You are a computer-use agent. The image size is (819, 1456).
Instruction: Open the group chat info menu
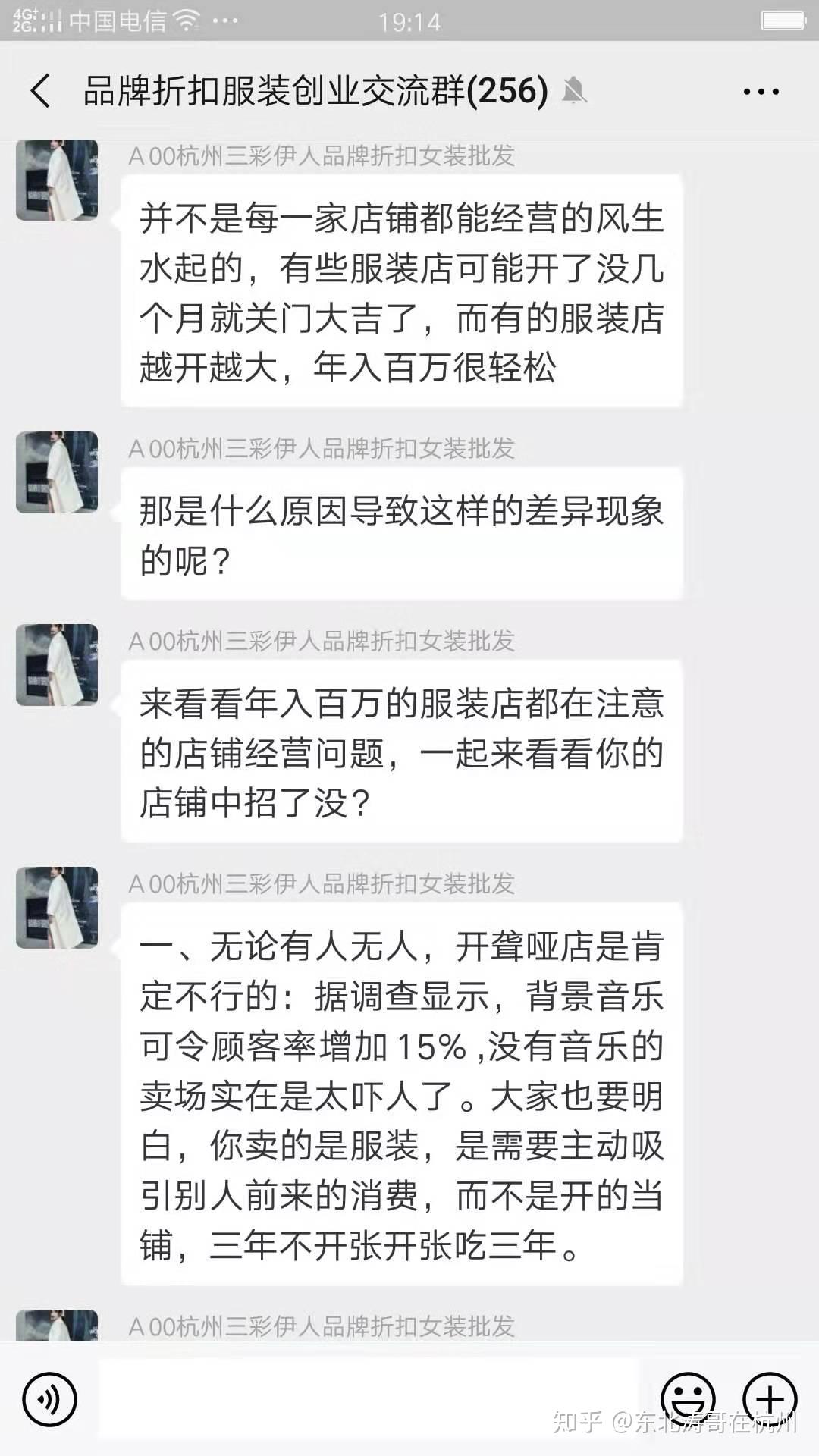click(761, 92)
